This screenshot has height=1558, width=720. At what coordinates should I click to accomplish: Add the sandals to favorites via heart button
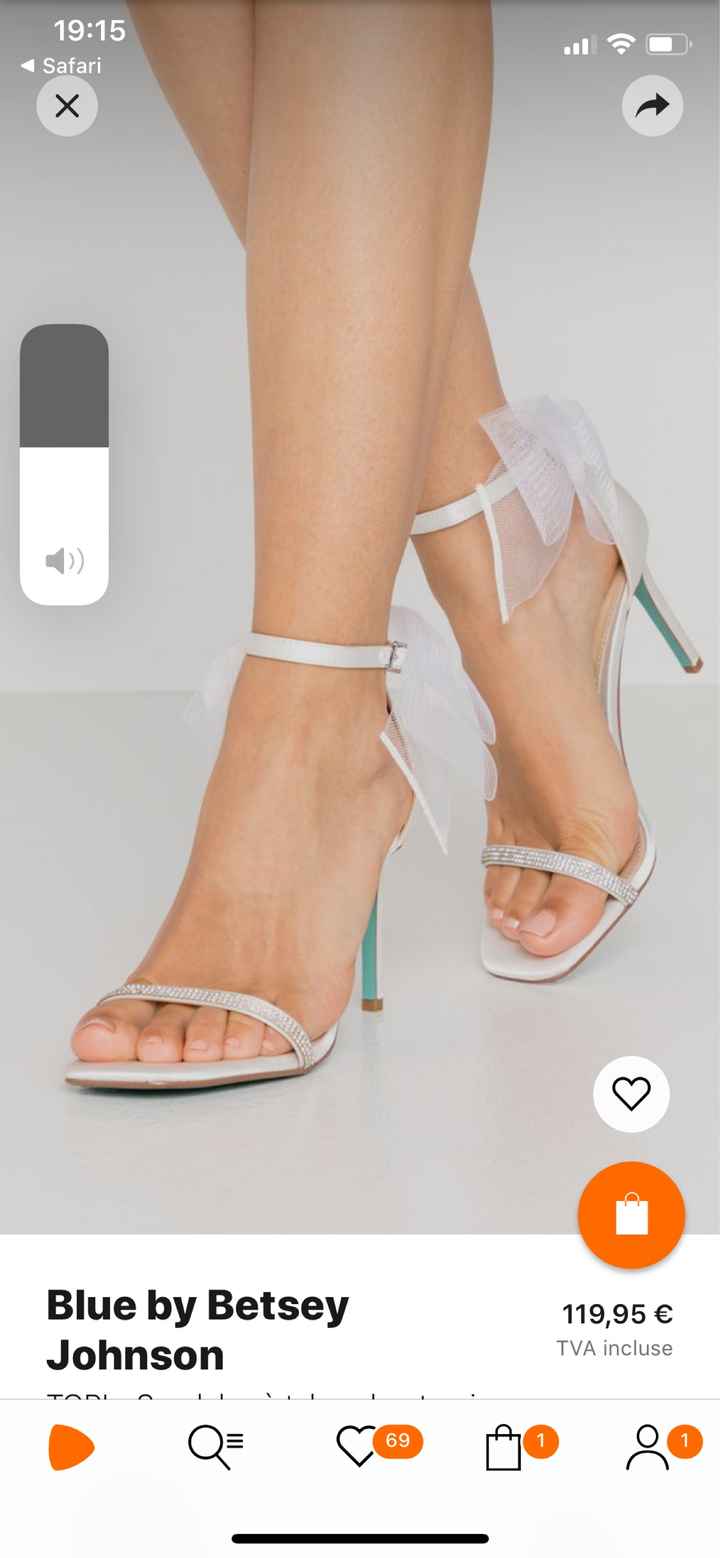pos(630,1094)
